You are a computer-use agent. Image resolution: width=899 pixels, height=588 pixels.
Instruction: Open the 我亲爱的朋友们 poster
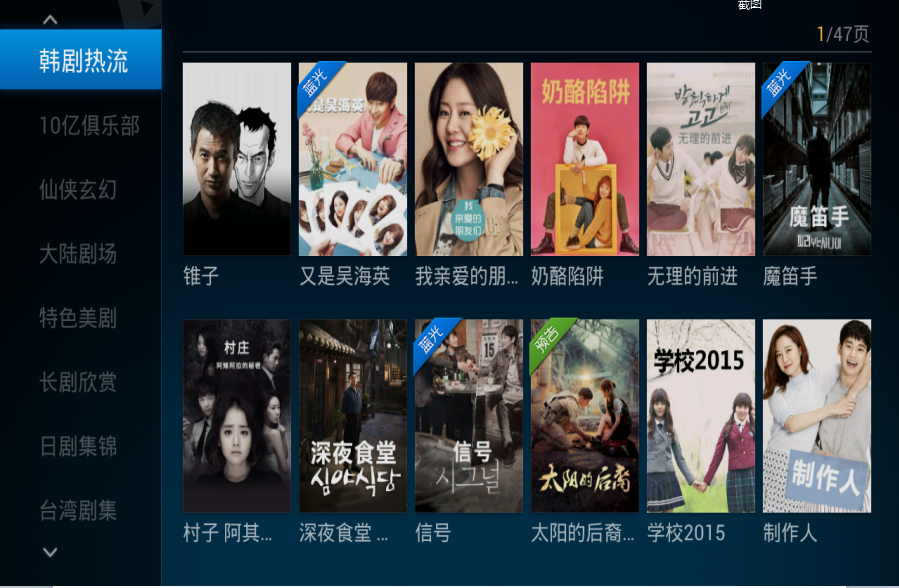point(469,160)
